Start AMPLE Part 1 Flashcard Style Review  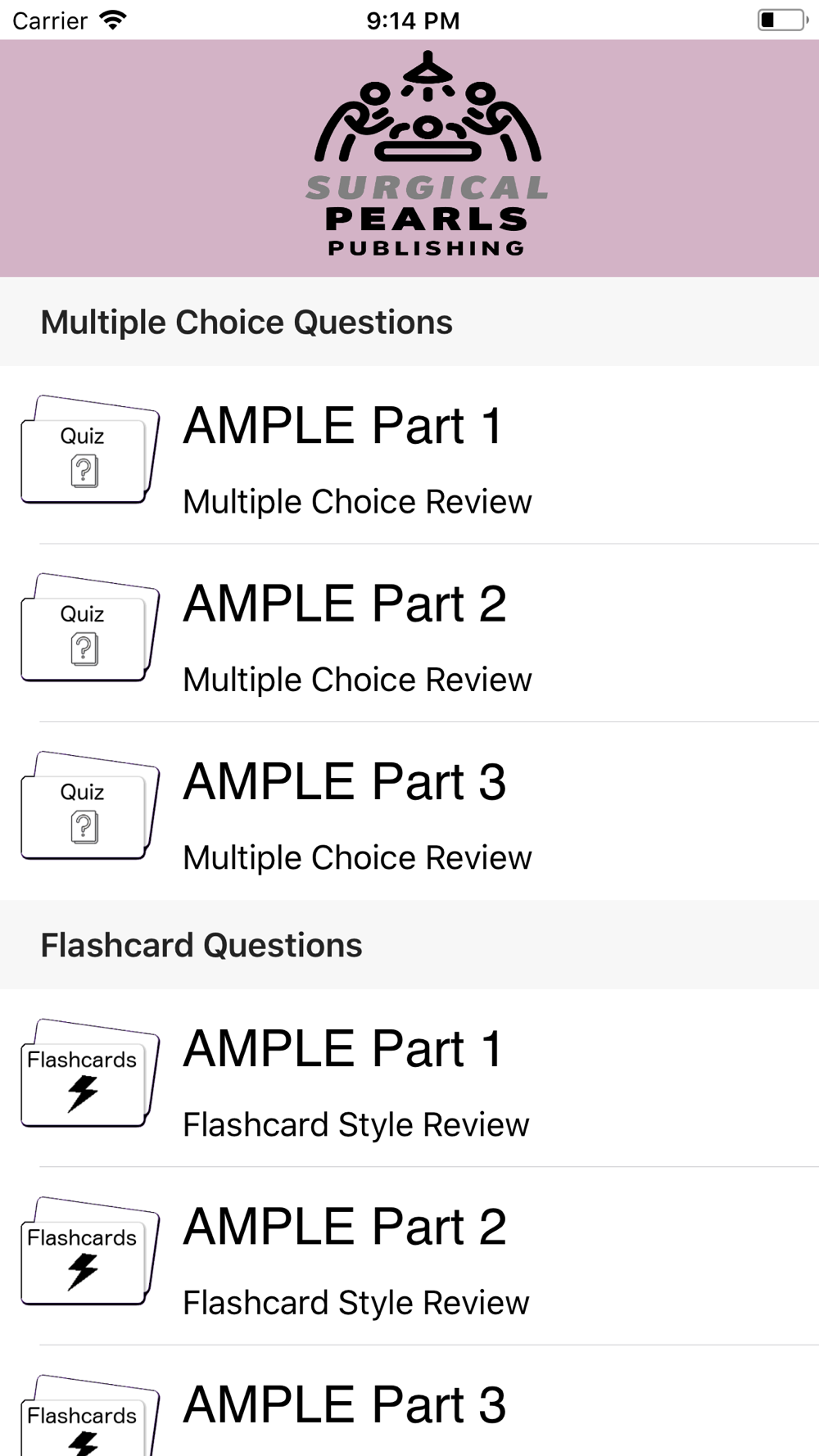tap(409, 1078)
